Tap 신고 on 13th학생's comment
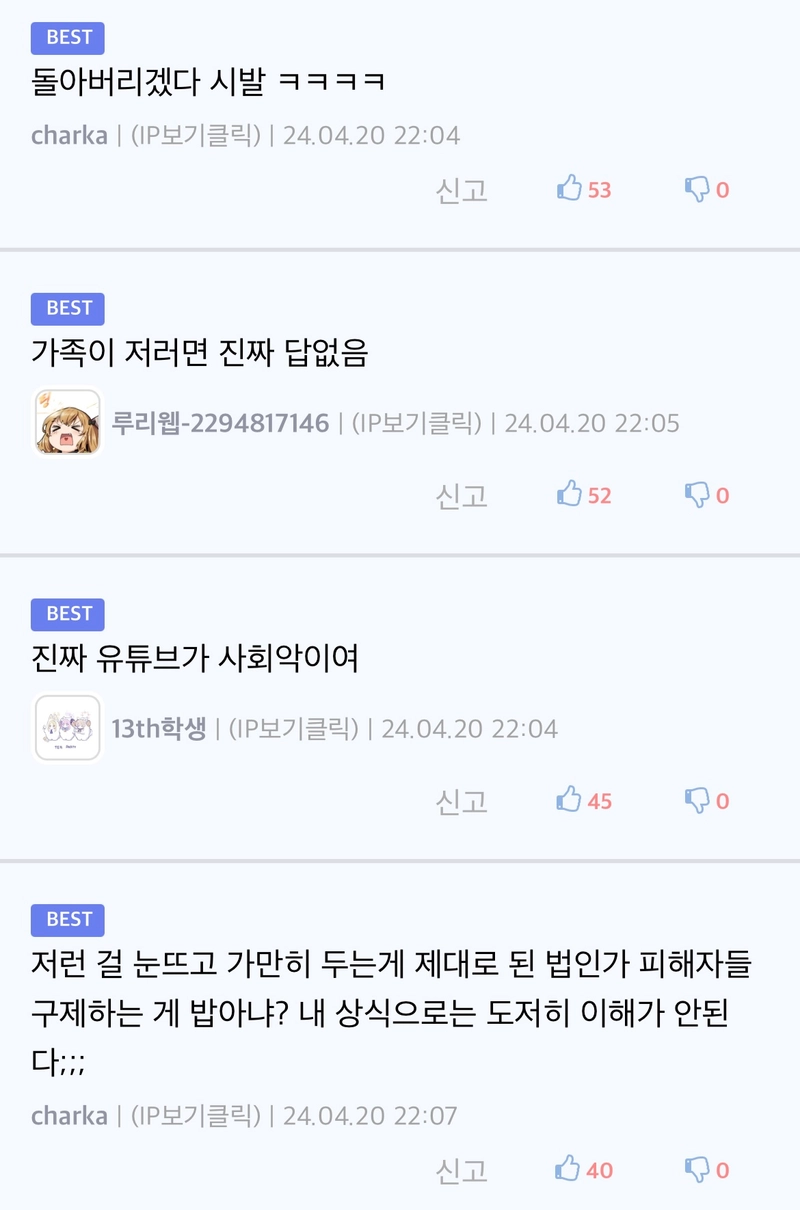Screen dimensions: 800x1210 point(462,802)
